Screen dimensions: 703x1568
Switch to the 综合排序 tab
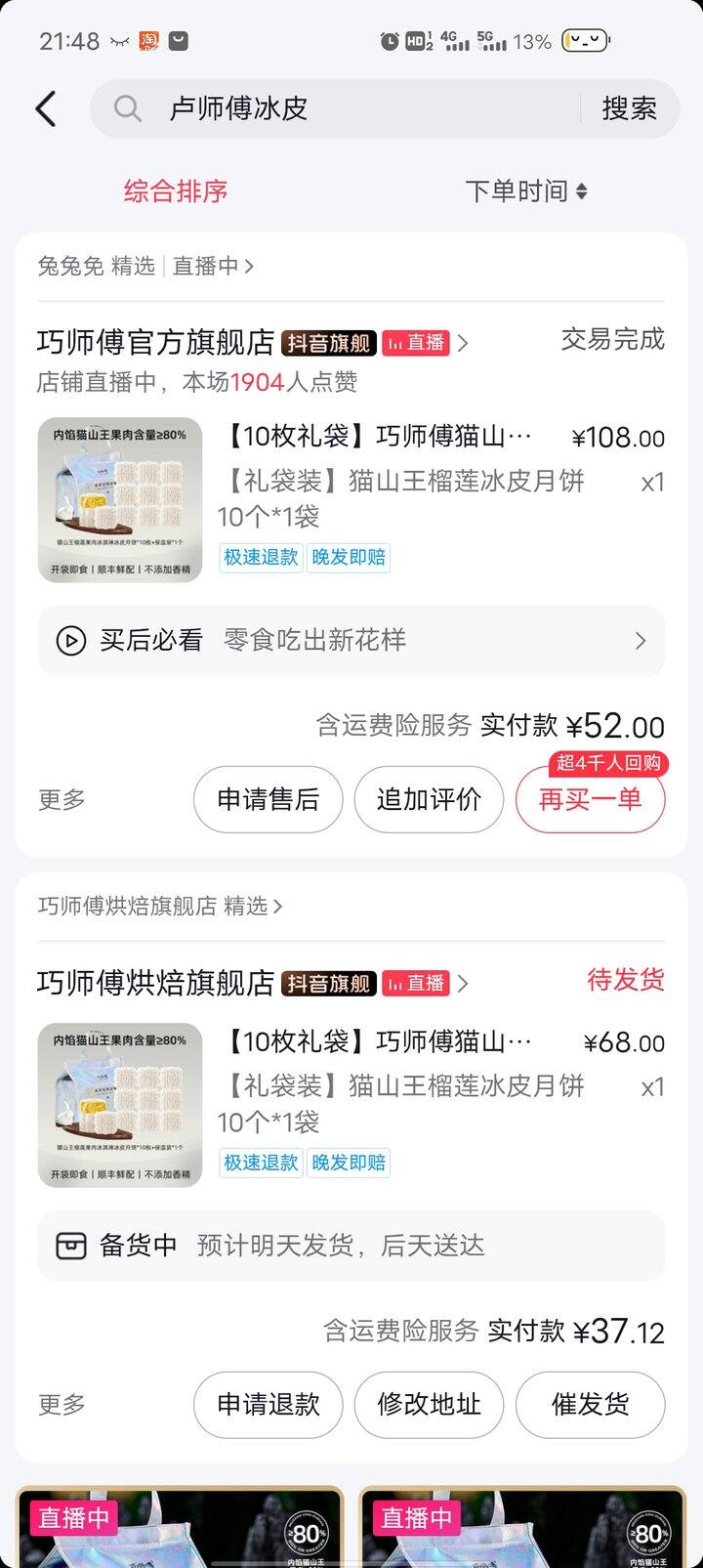176,191
